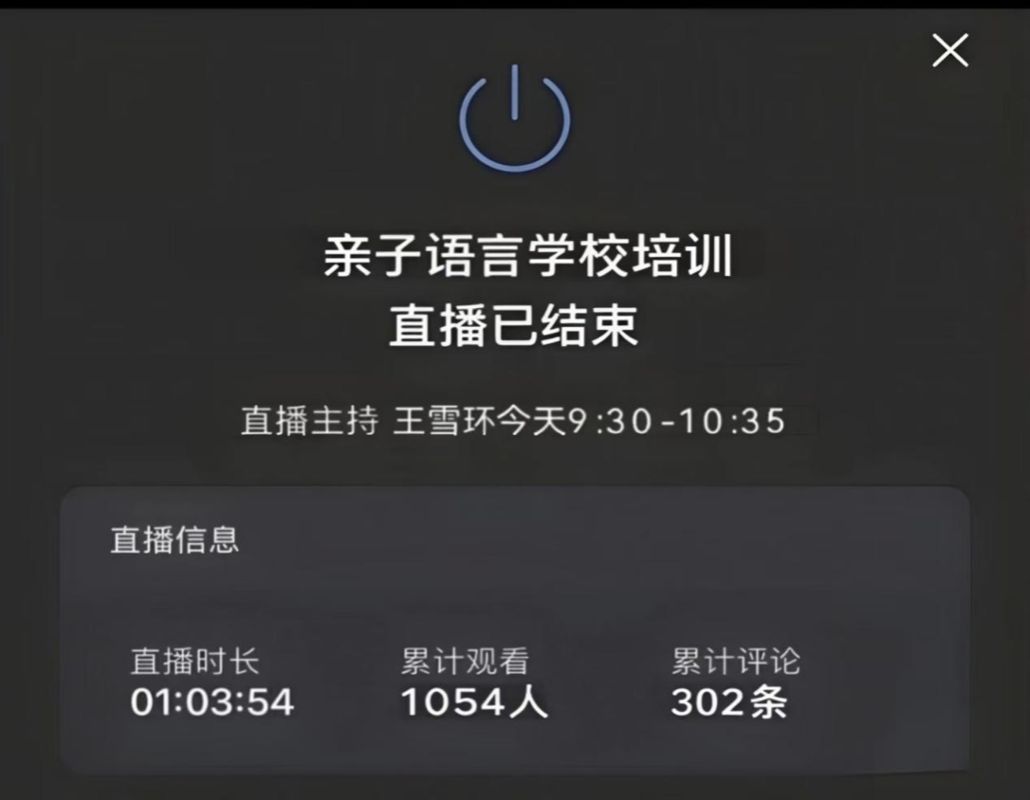Close the live stream ended screen
1030x800 pixels.
(949, 50)
